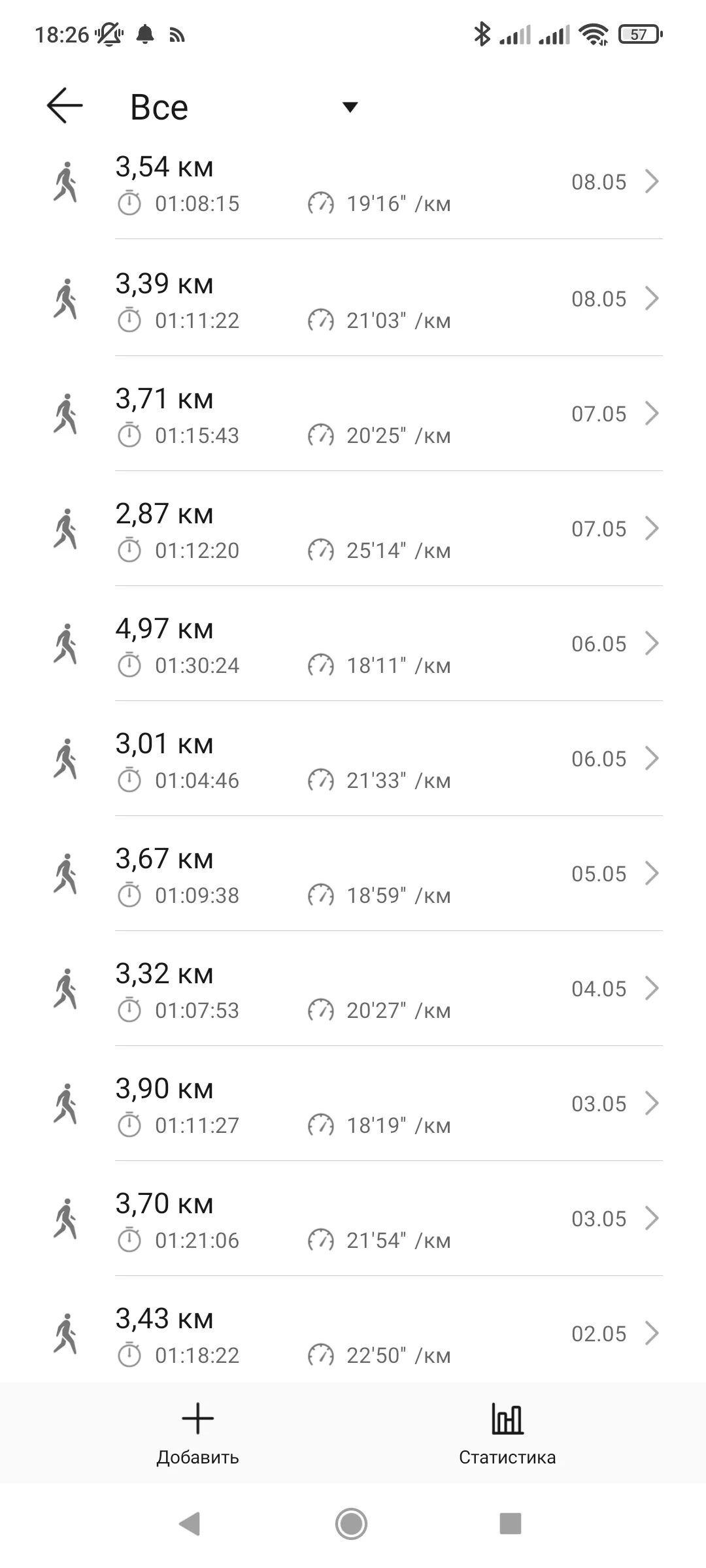
Task: Open the 3,39 км walk from 08.05
Action: 388,300
